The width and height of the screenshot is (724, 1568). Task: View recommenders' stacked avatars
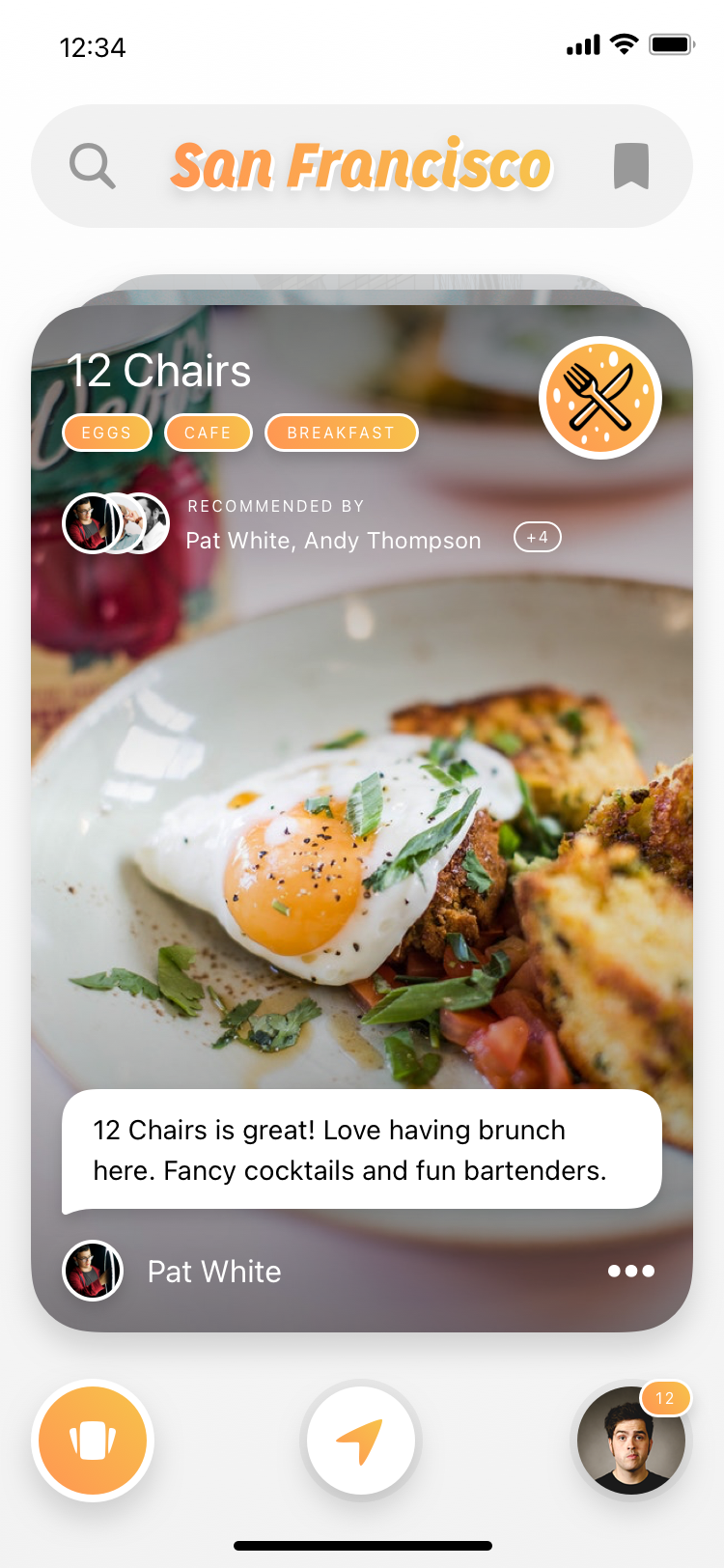116,523
